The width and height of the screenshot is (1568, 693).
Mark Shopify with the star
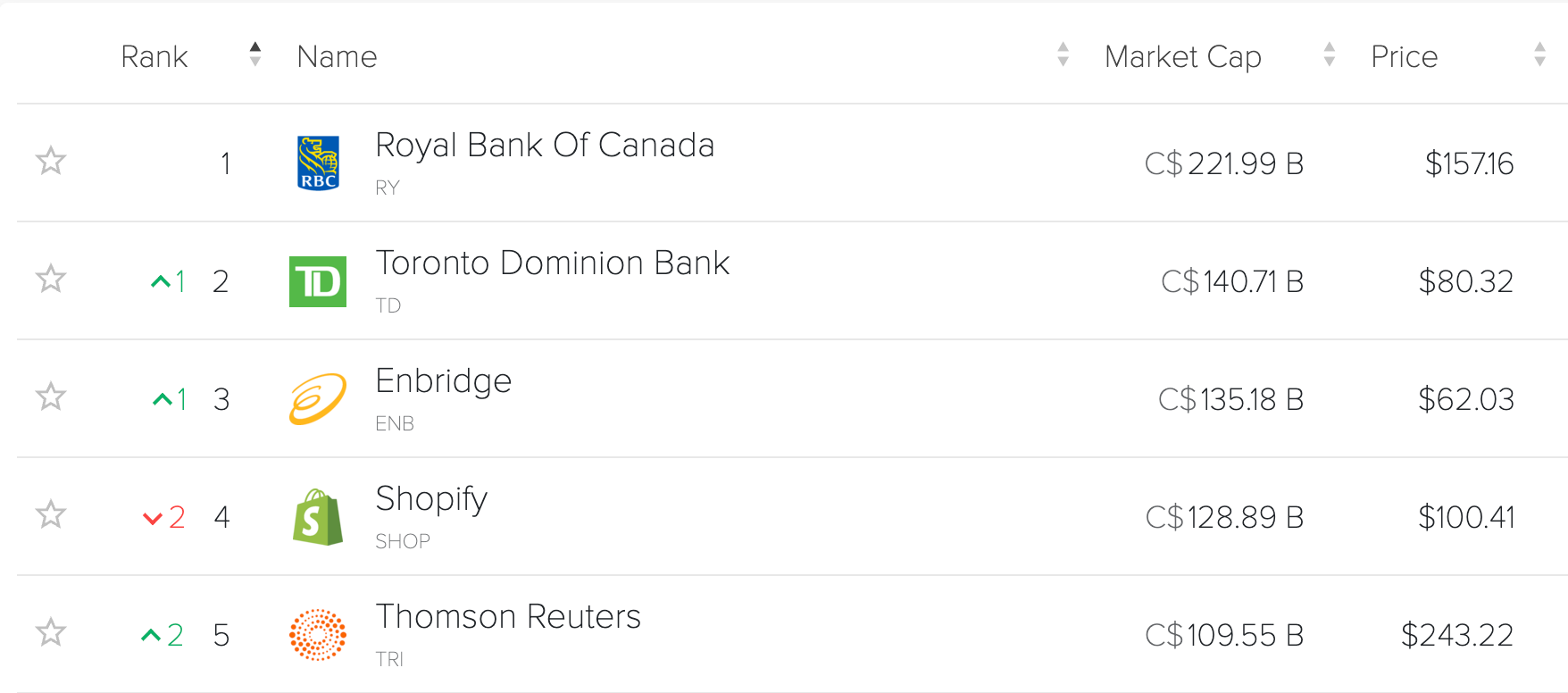coord(51,515)
